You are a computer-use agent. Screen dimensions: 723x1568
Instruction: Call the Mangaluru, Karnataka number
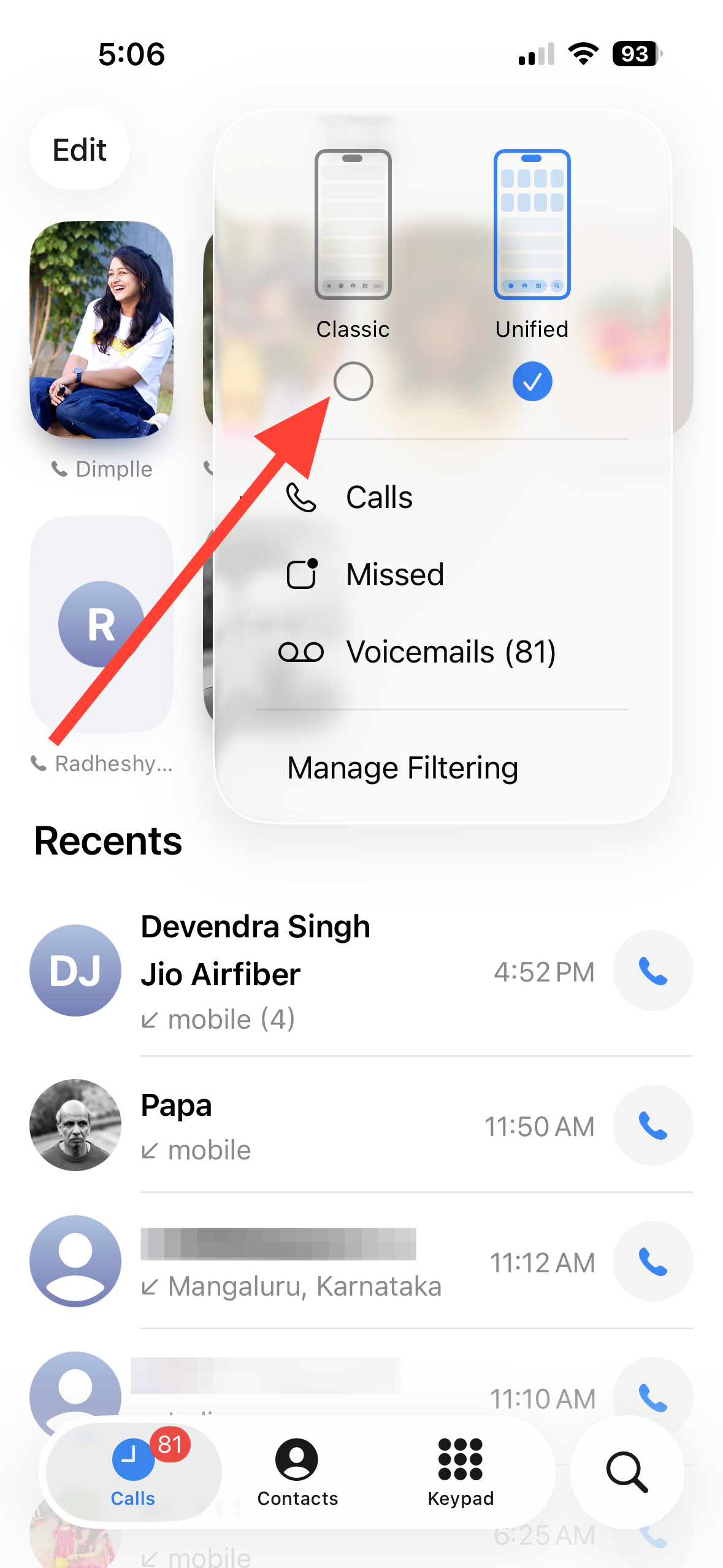(652, 1261)
